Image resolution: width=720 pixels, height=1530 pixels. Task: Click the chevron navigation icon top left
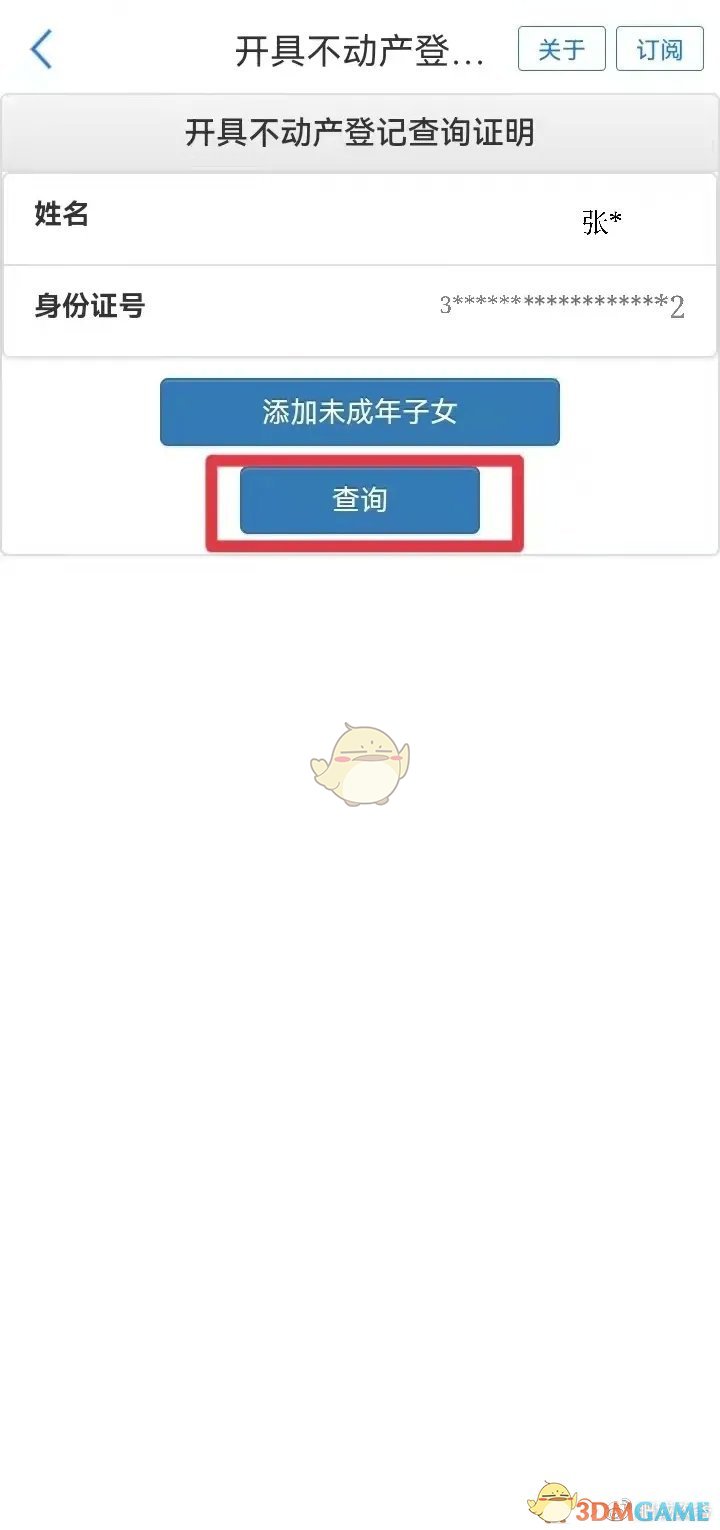40,48
